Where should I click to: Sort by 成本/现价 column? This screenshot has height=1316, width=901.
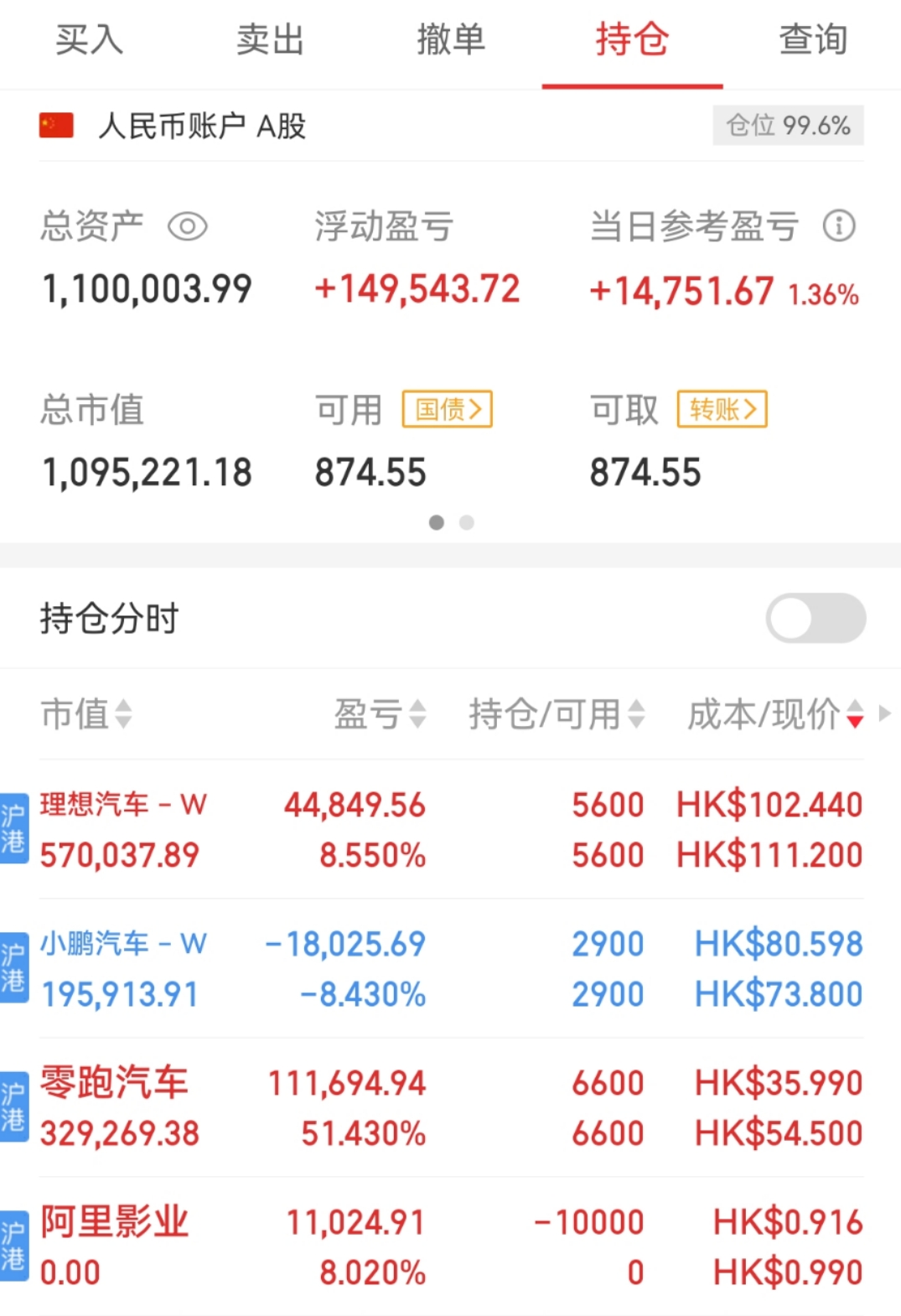pos(774,714)
